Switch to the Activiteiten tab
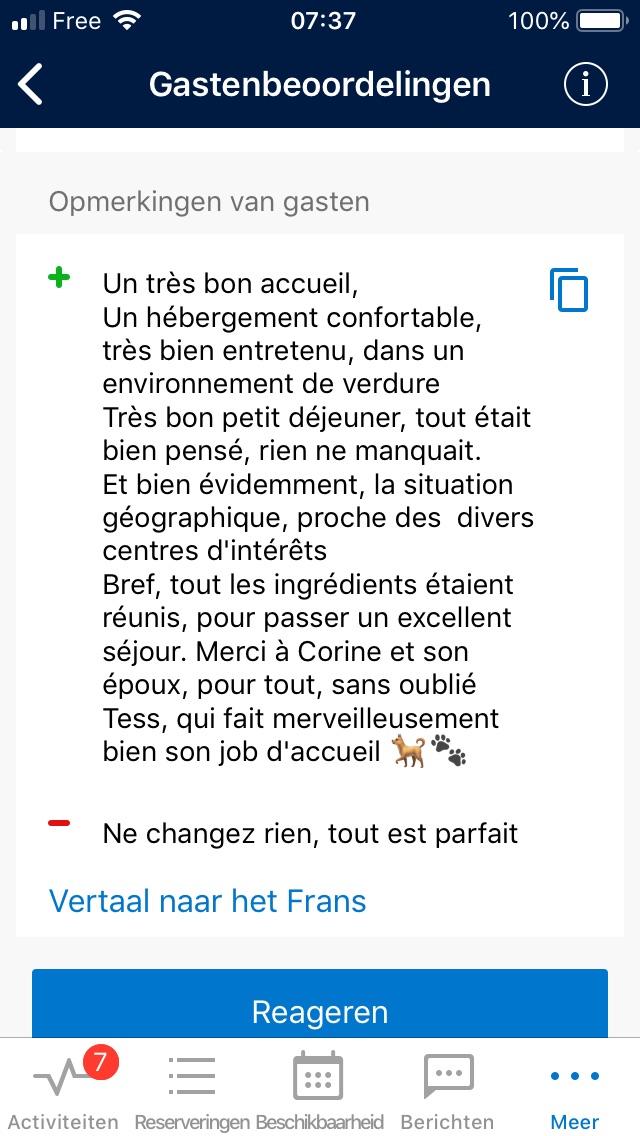The height and width of the screenshot is (1136, 640). [x=63, y=1087]
